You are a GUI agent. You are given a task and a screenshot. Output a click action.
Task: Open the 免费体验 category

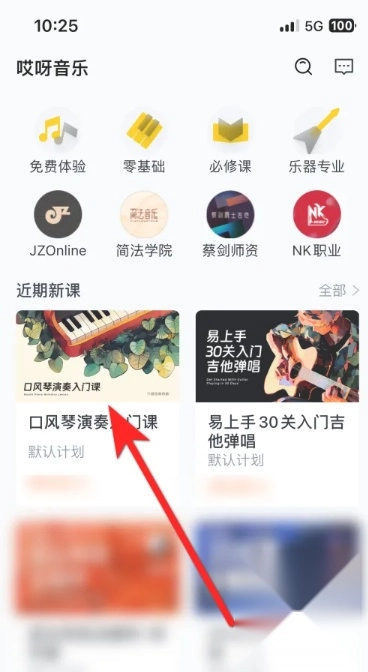58,141
